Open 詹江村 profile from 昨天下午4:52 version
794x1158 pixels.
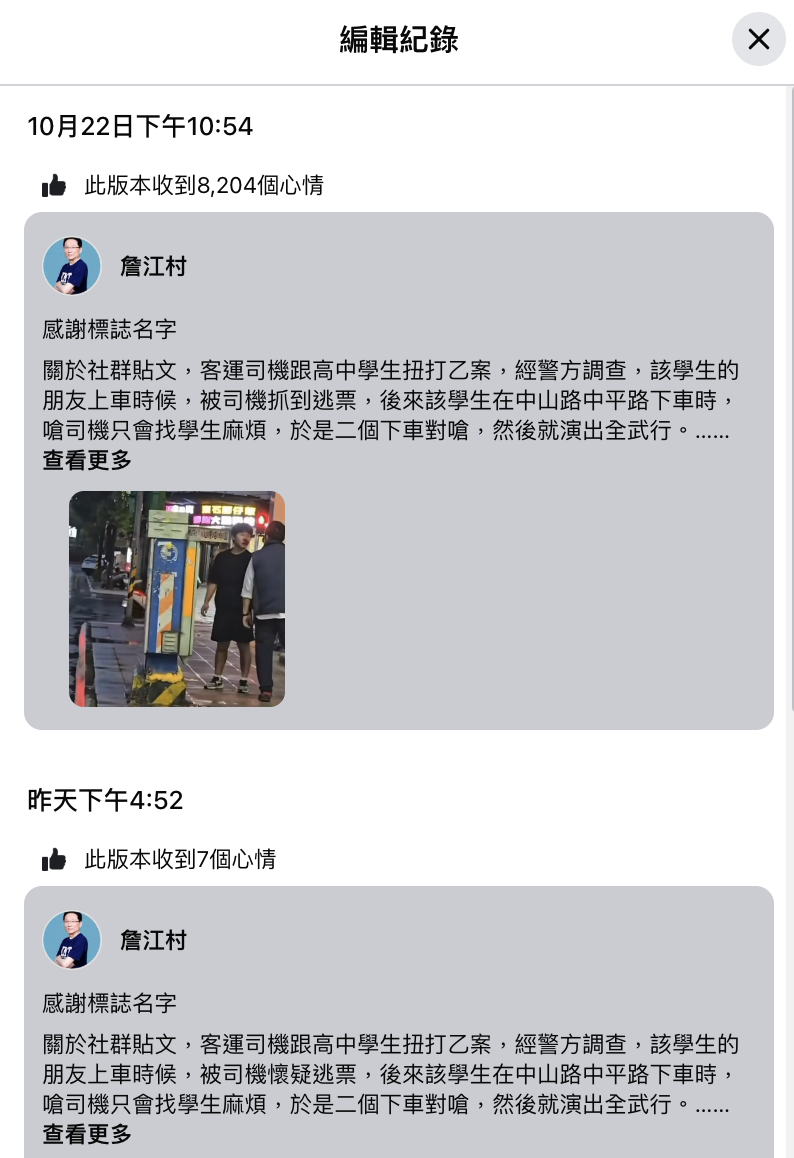click(x=153, y=941)
